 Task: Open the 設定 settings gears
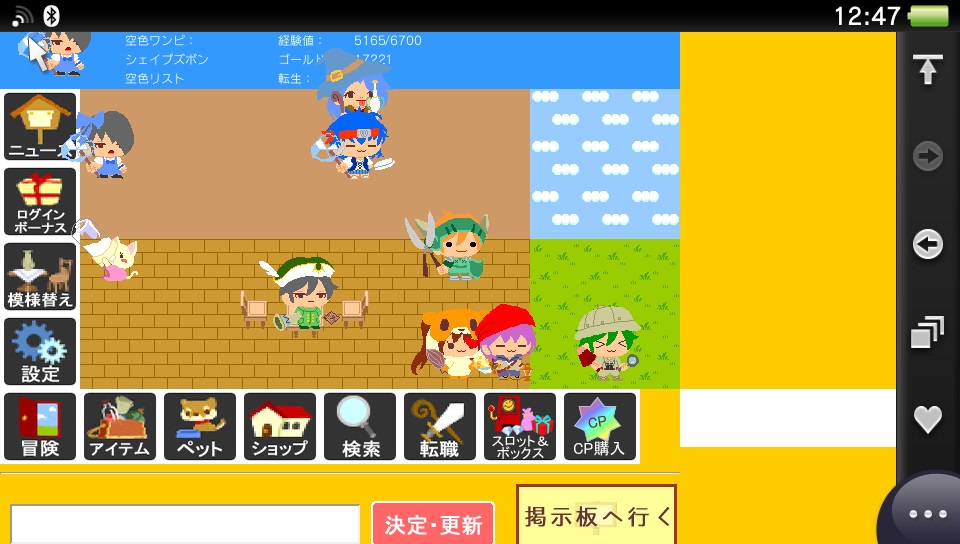point(40,351)
